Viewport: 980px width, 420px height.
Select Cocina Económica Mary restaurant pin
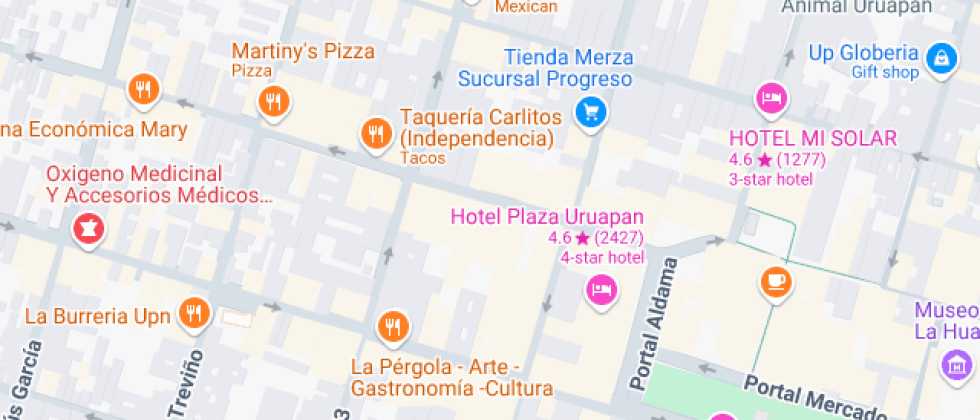144,91
